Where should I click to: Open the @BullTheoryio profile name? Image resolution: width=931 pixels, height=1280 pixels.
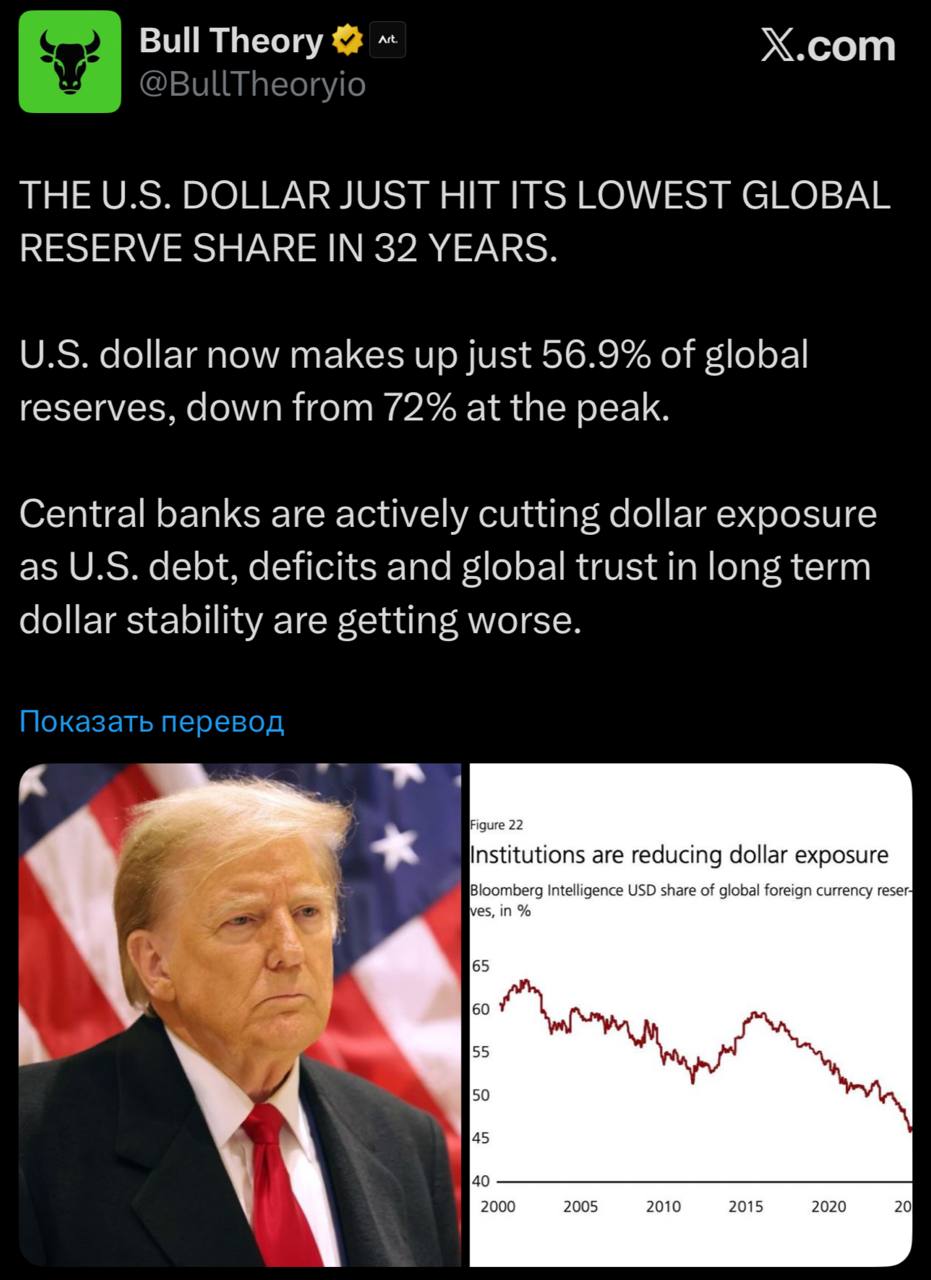[x=253, y=85]
